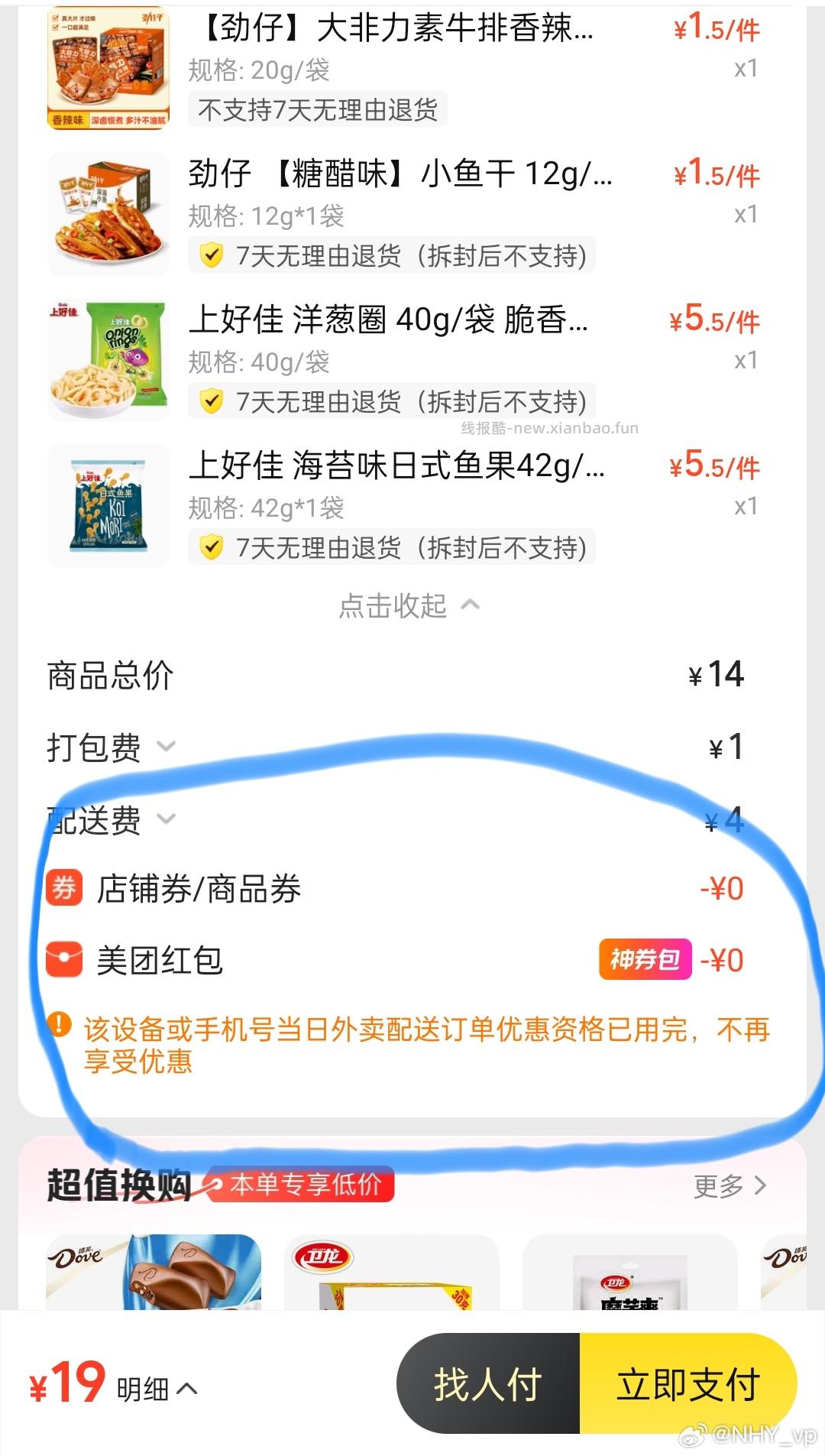Click the shield icon on 海苔味日式鱼果 return policy
Screen dimensions: 825x1456
[212, 547]
